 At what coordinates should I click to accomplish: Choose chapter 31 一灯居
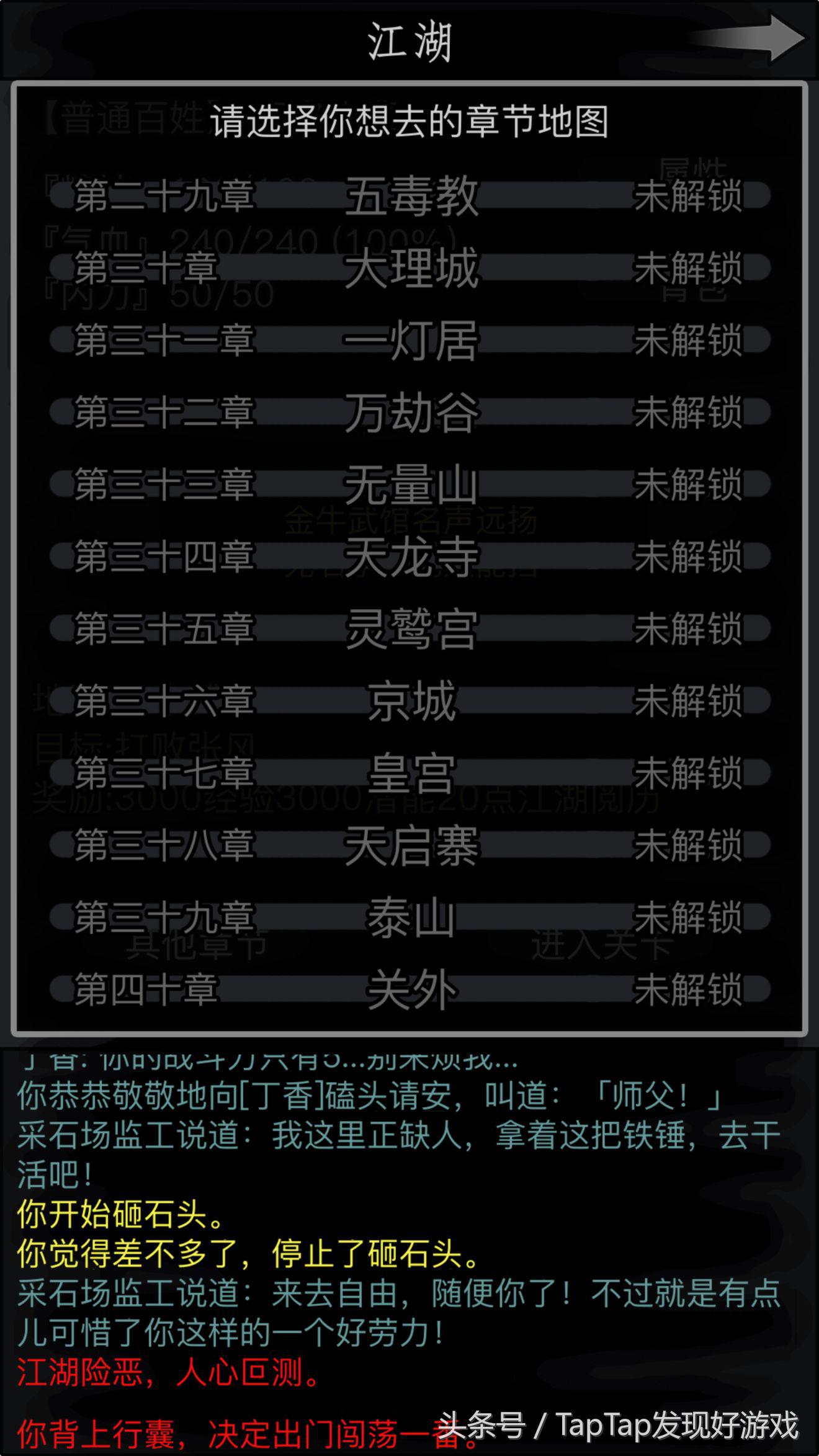pos(409,340)
